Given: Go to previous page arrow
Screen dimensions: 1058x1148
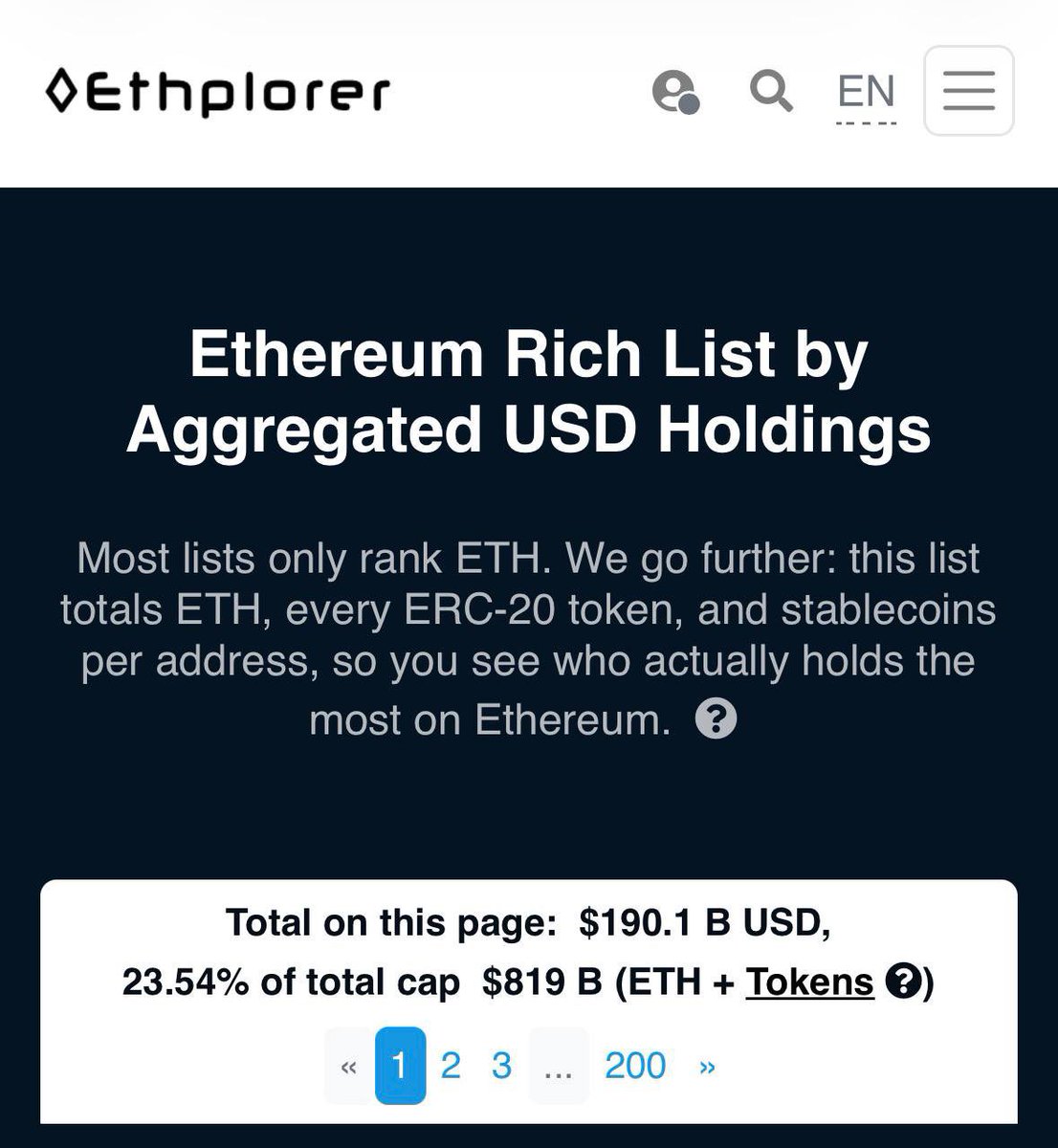Looking at the screenshot, I should (x=348, y=1066).
